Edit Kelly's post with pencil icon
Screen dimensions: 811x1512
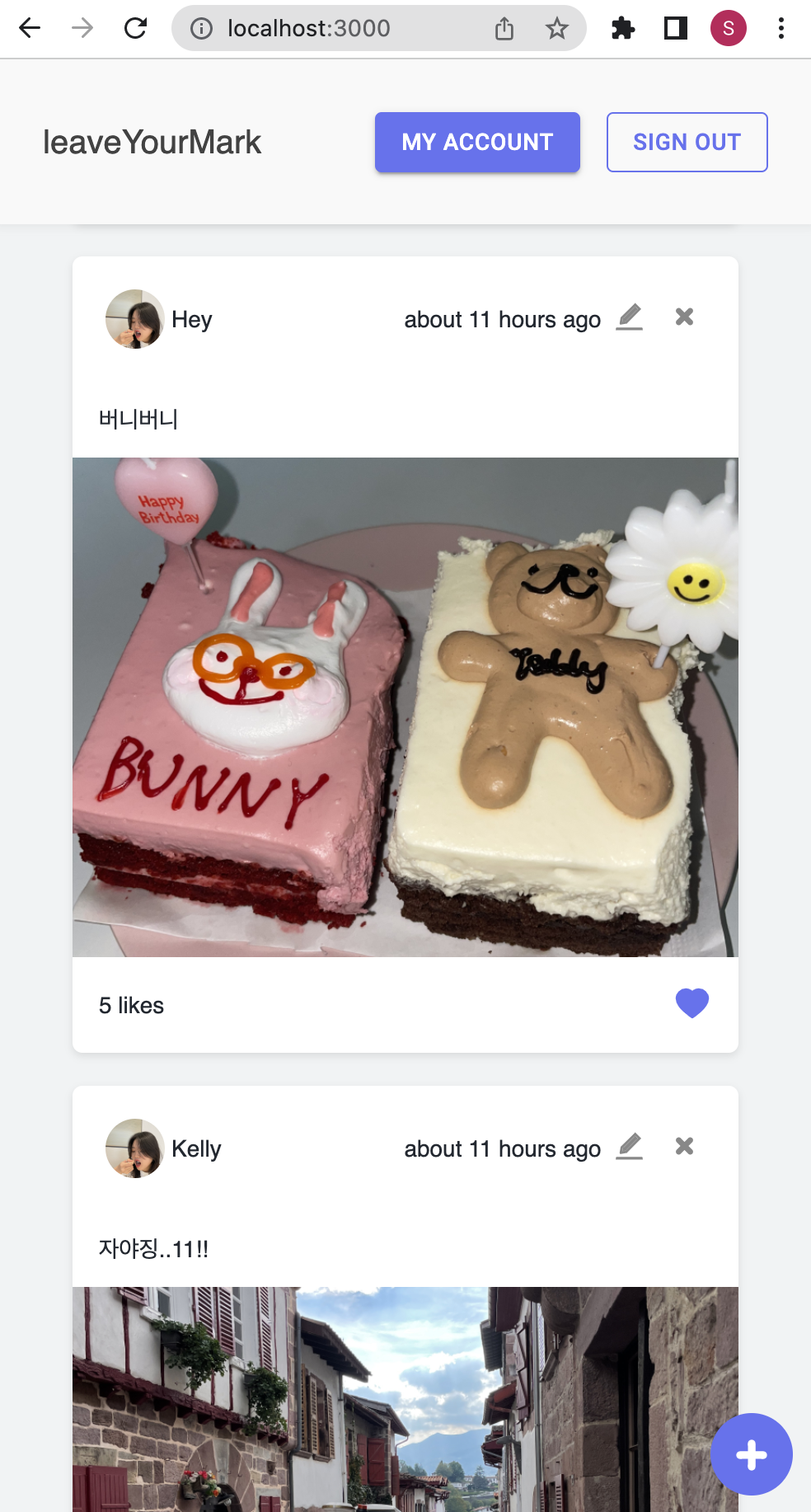click(x=629, y=1147)
